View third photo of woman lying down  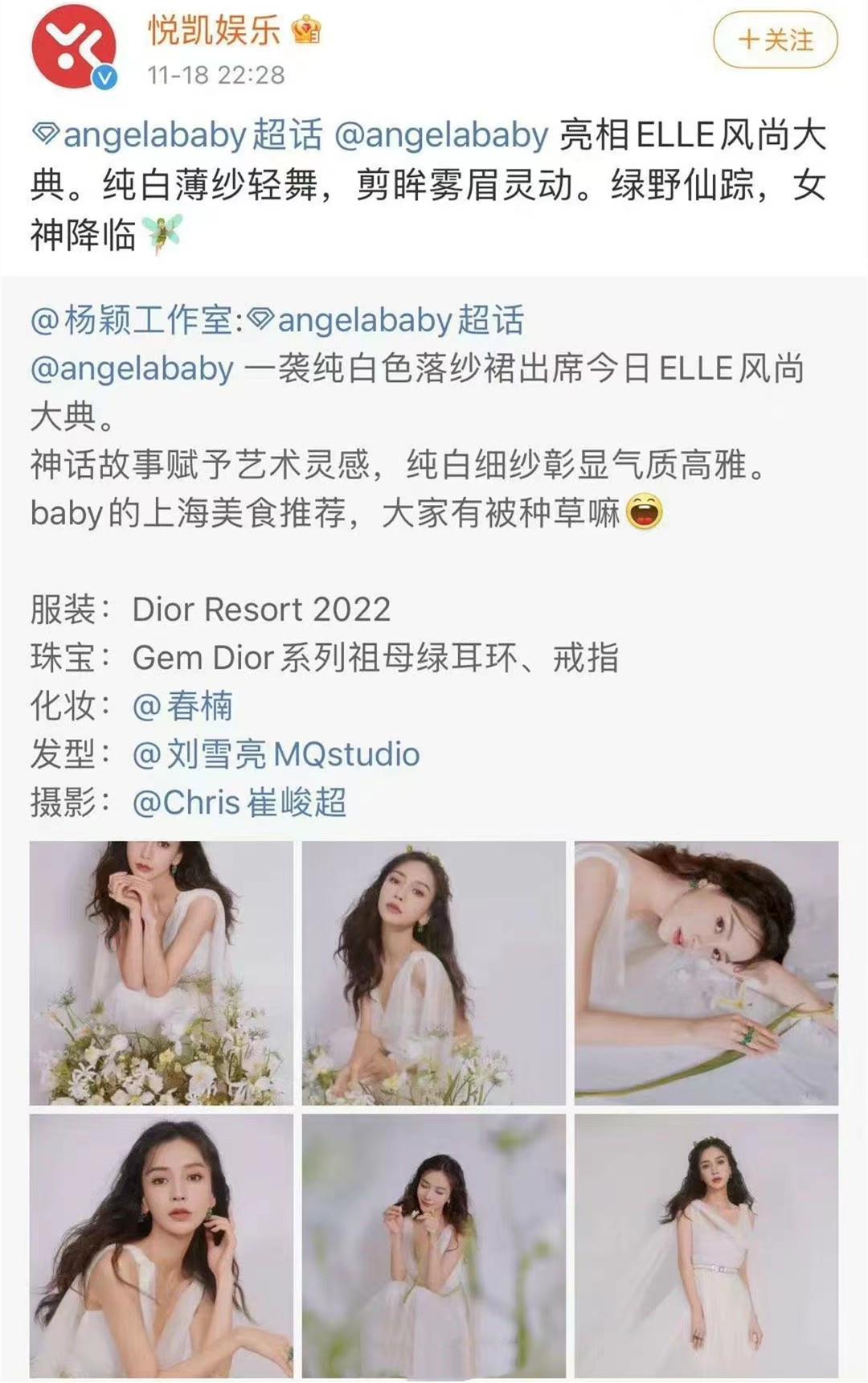[x=706, y=973]
